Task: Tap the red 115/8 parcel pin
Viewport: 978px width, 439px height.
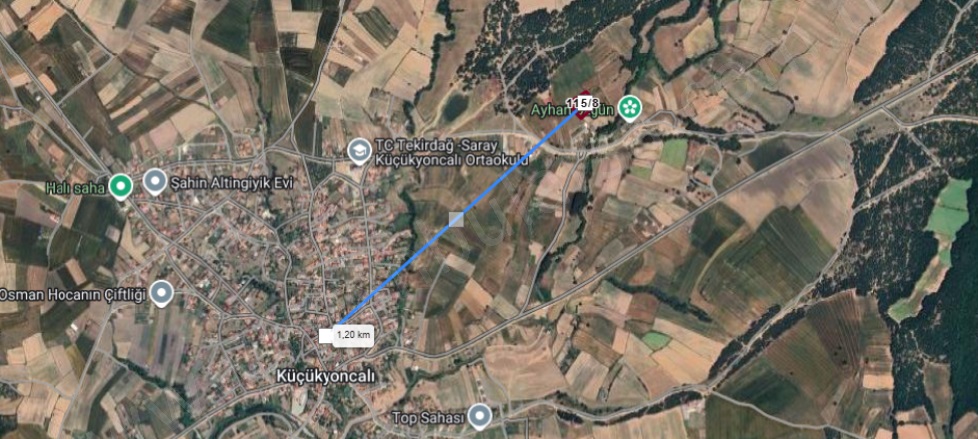Action: point(582,105)
